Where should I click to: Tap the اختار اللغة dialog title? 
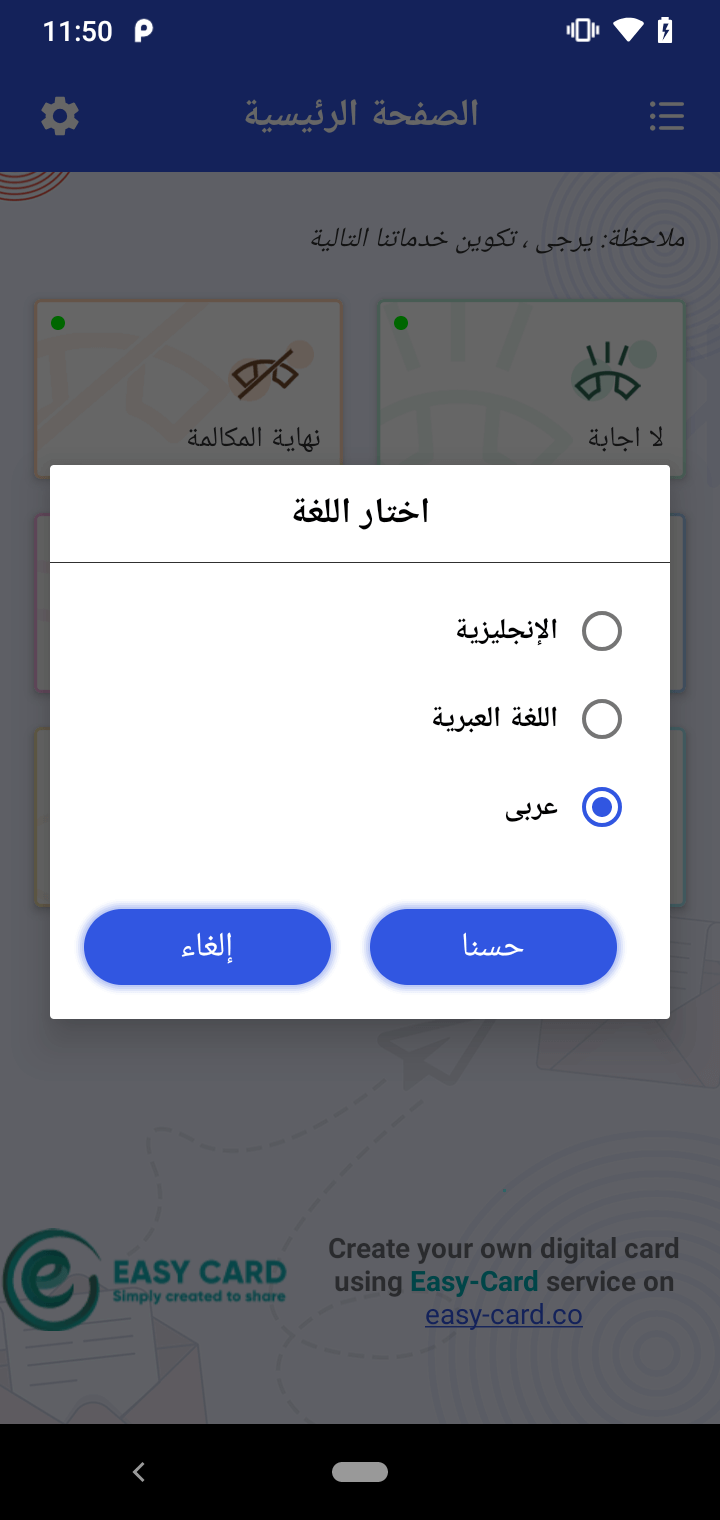click(360, 510)
